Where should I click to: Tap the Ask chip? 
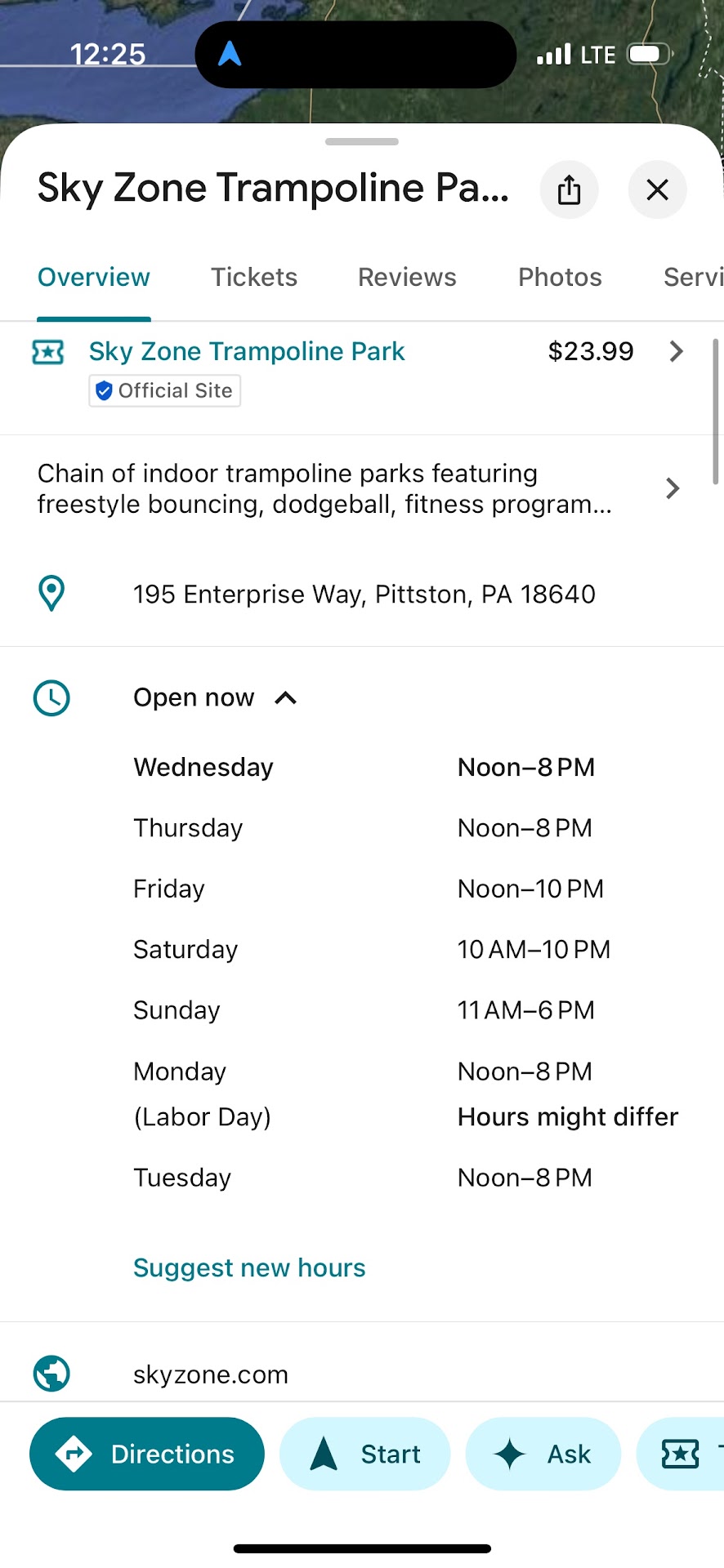543,1454
